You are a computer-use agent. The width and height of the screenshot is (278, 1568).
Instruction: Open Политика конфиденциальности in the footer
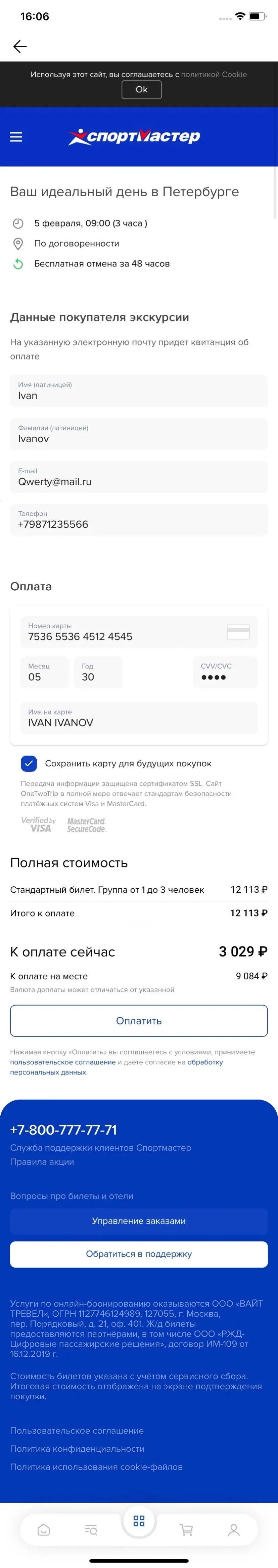click(x=77, y=1449)
